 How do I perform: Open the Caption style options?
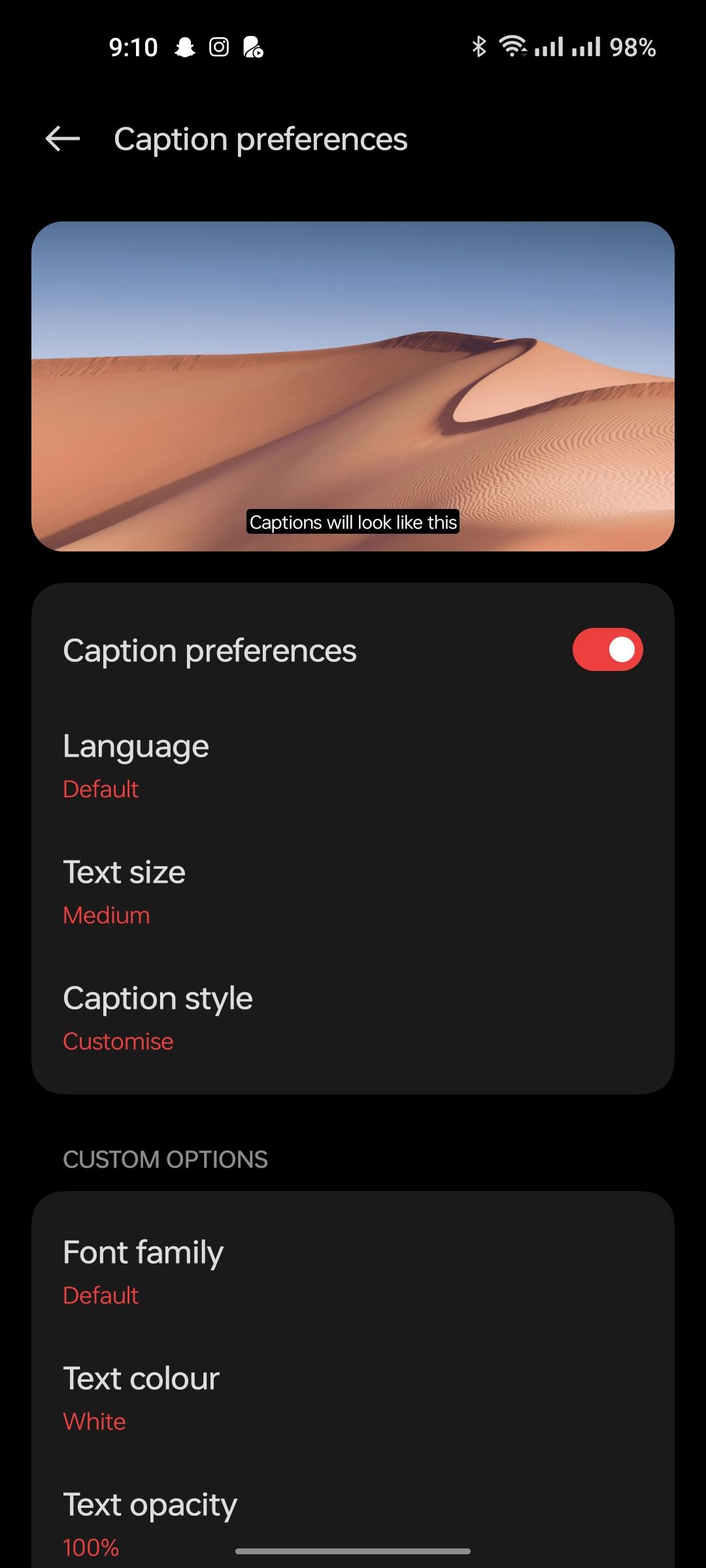pyautogui.click(x=353, y=1018)
